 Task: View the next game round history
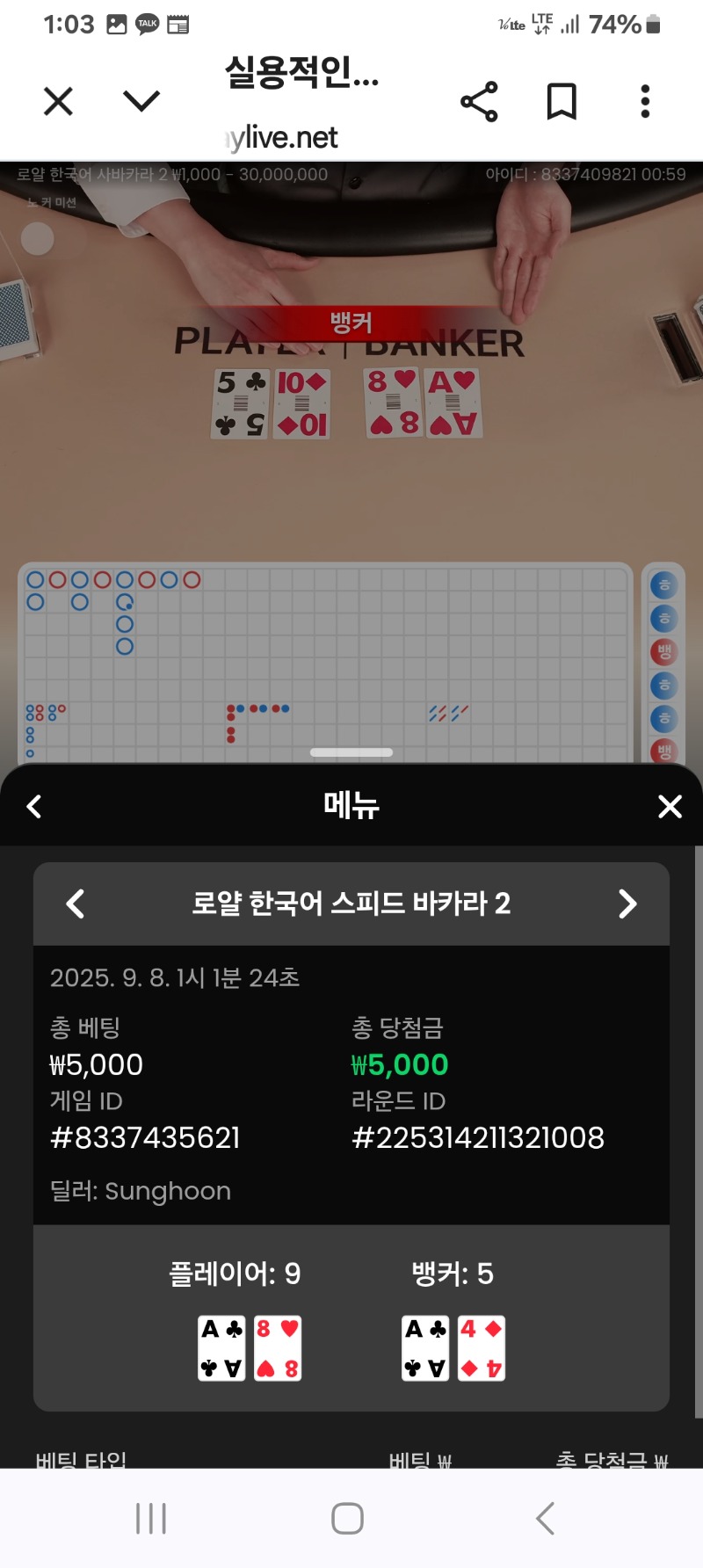click(x=627, y=904)
